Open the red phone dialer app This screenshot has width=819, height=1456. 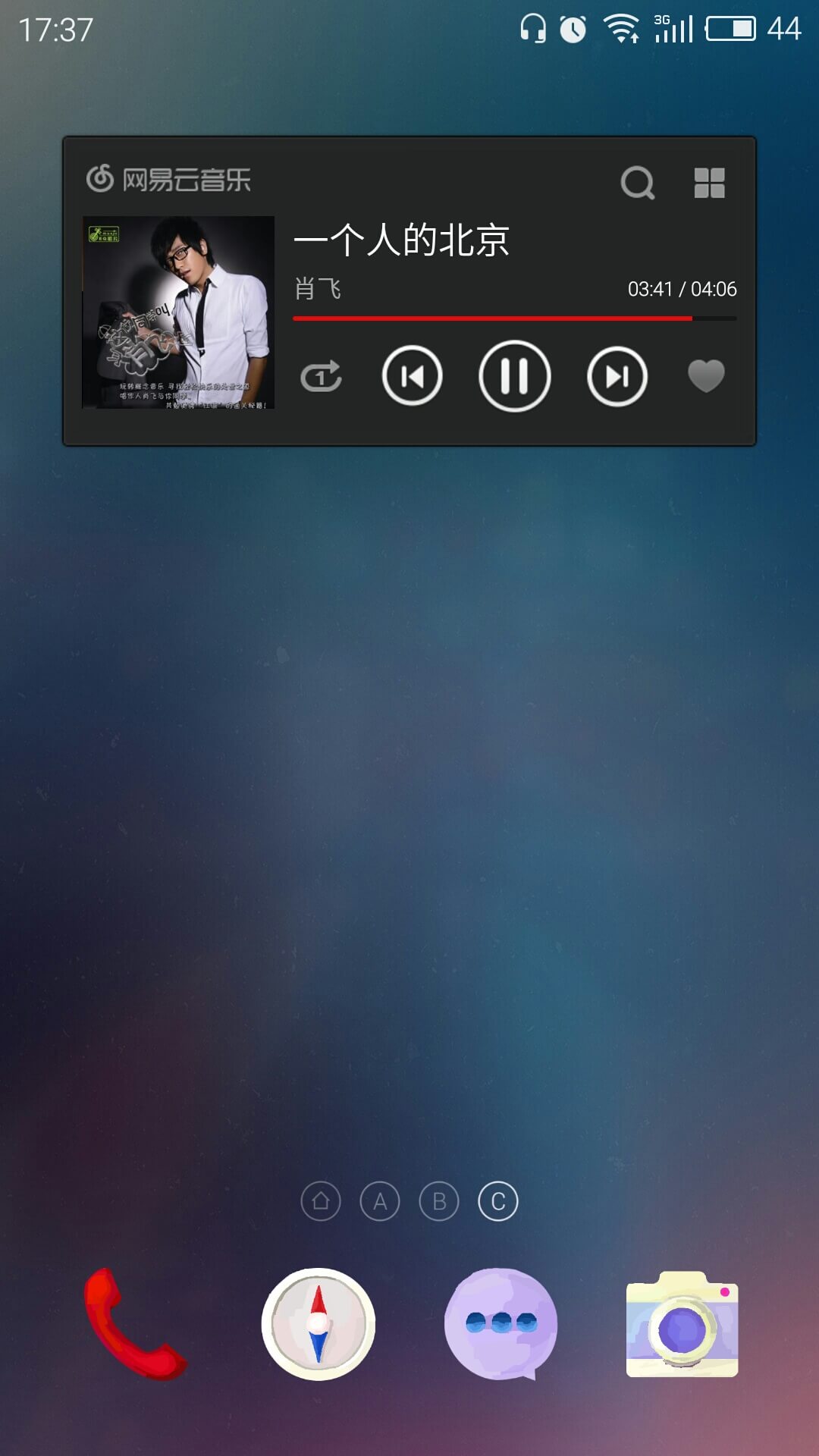[x=135, y=1324]
